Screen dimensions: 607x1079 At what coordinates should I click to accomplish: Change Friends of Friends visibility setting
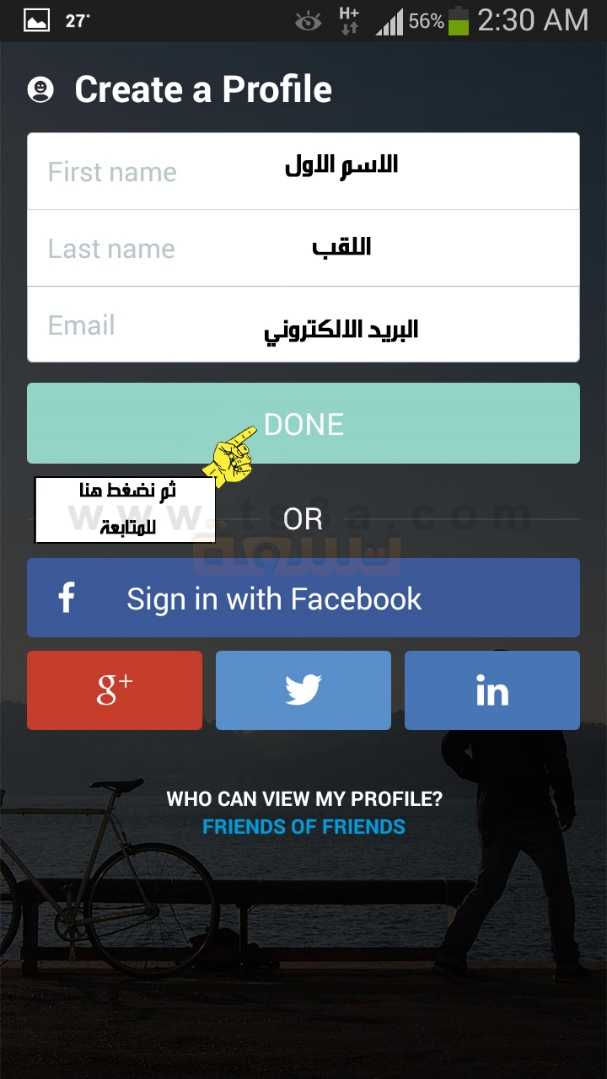304,826
